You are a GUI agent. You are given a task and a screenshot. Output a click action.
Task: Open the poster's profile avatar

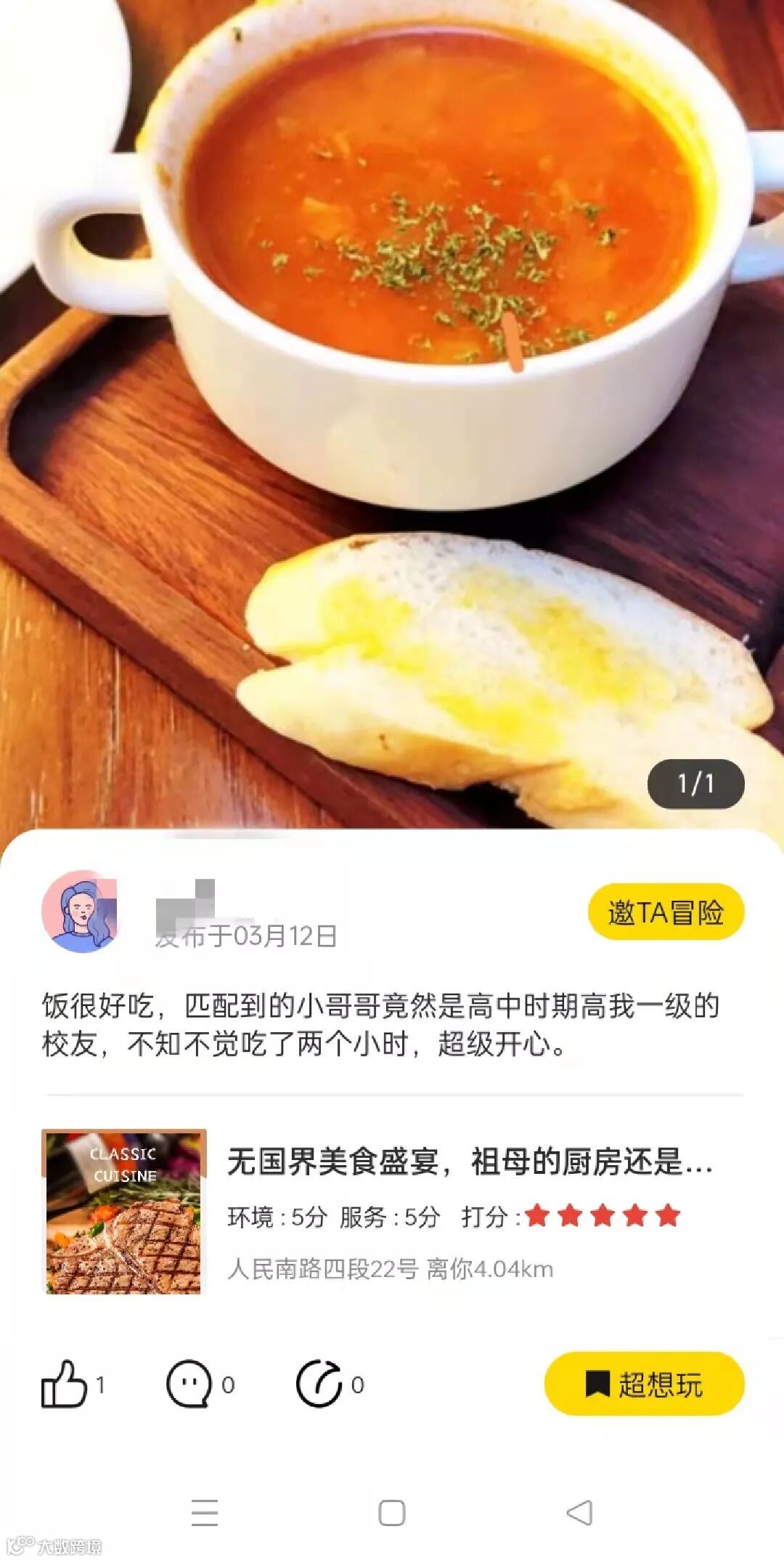click(x=80, y=912)
